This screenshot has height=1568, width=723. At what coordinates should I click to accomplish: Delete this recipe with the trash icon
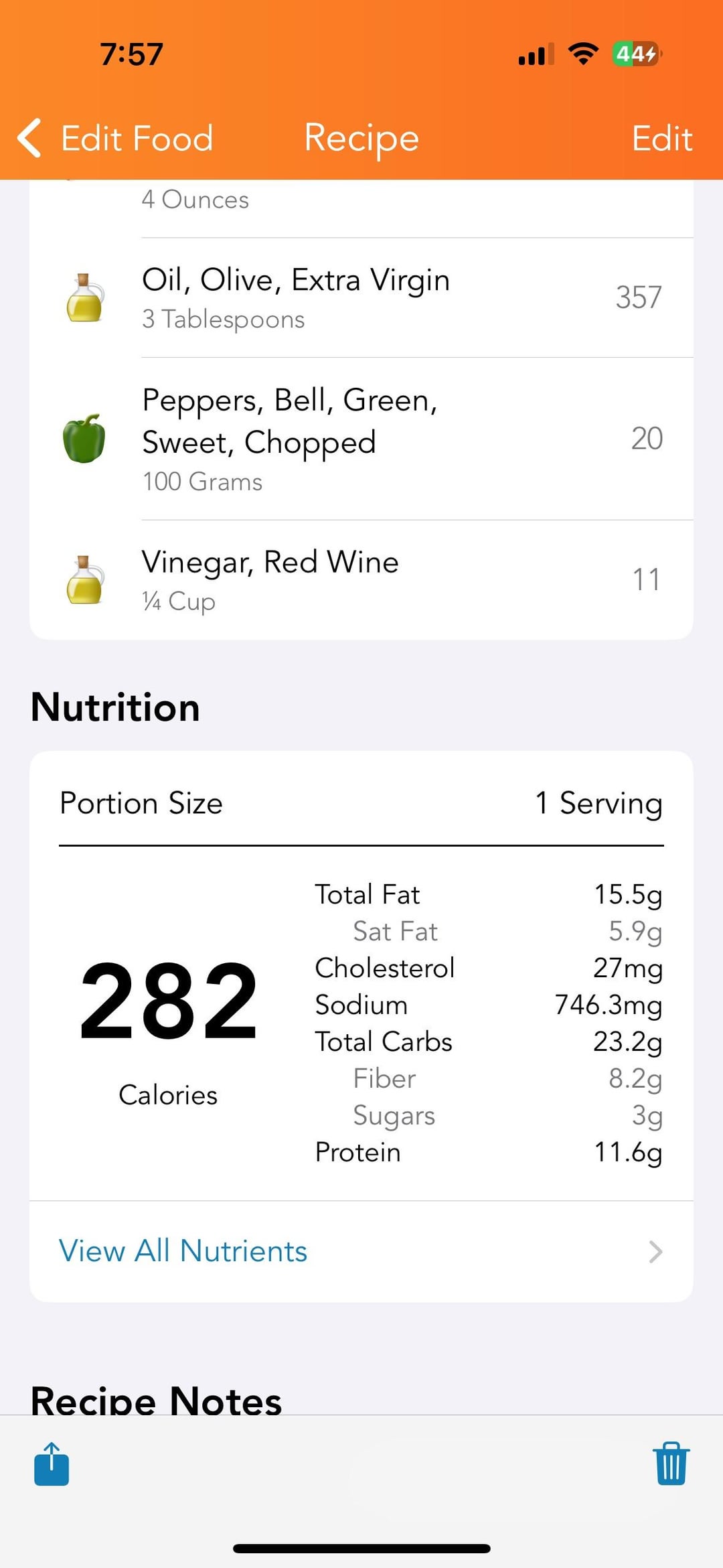pos(671,1464)
